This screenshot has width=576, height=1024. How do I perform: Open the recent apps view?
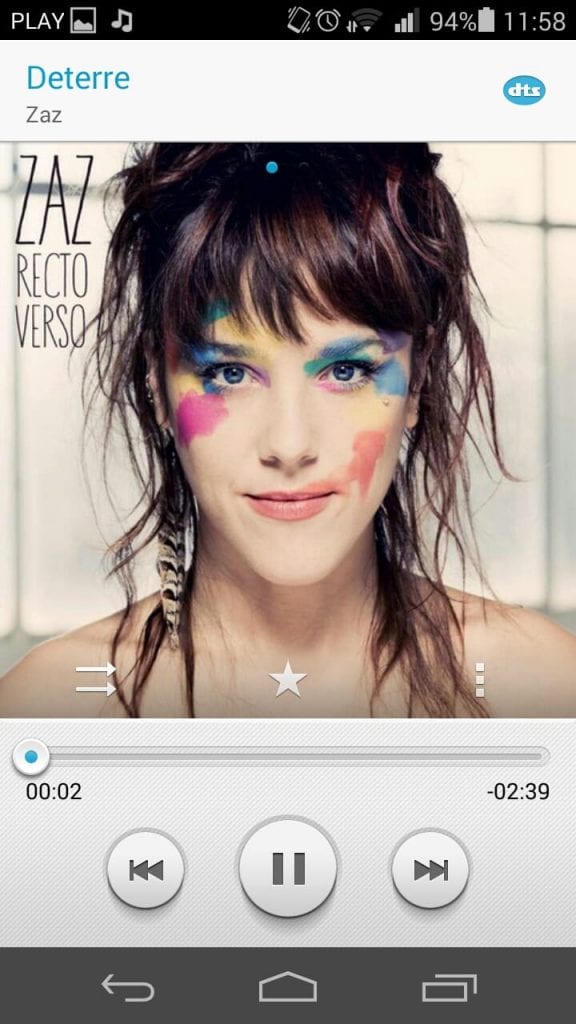(449, 987)
